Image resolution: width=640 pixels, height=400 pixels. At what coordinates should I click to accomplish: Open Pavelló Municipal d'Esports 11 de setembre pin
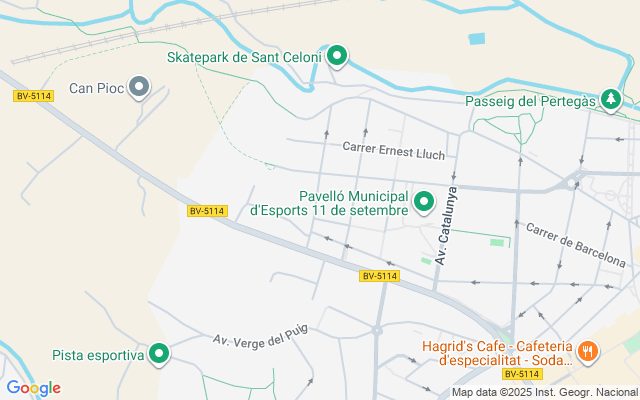point(424,202)
